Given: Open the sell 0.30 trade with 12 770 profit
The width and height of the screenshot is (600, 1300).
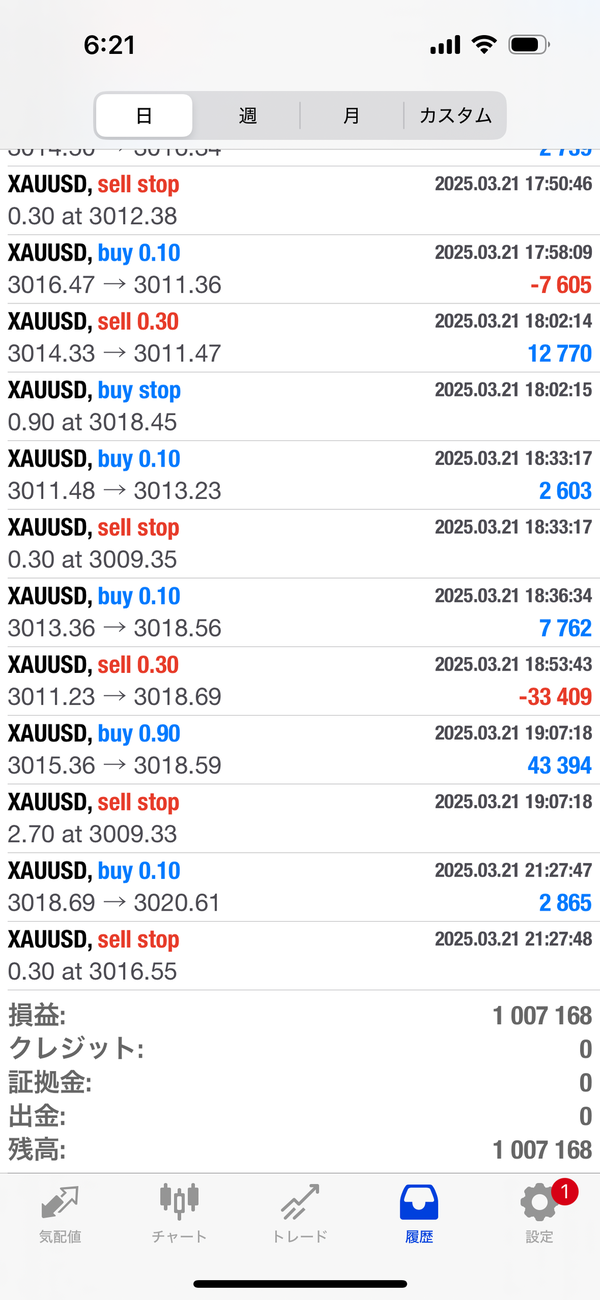Looking at the screenshot, I should [x=300, y=337].
